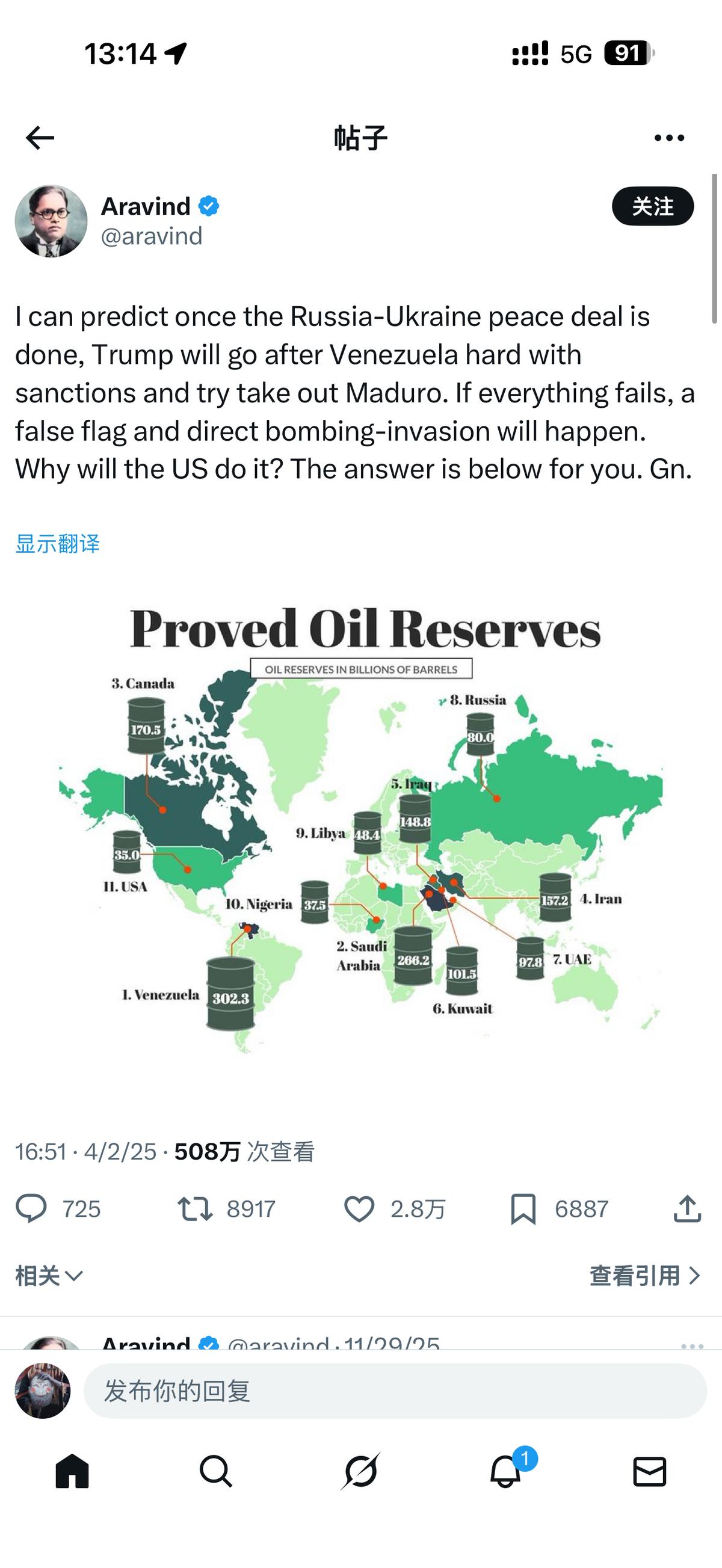Go back using the top-left arrow
This screenshot has height=1568, width=722.
[x=40, y=138]
